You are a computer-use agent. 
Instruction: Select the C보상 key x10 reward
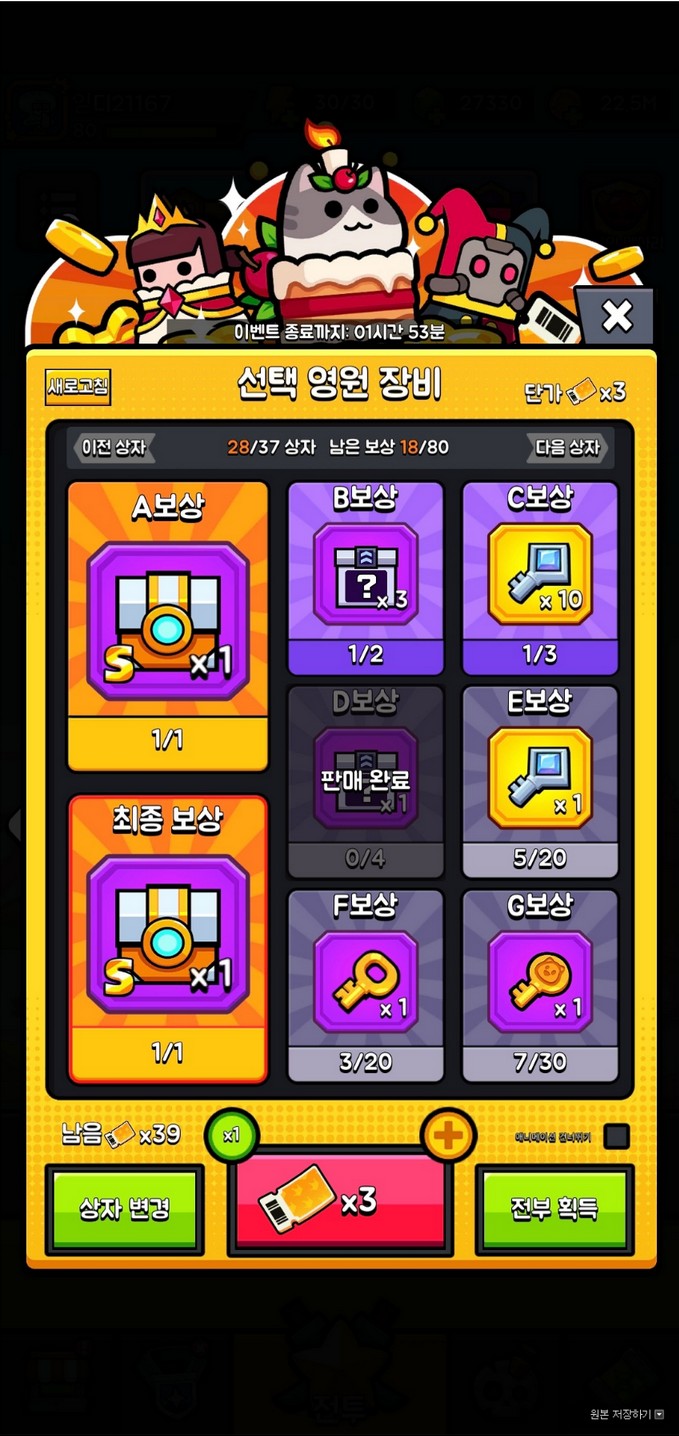pos(539,576)
